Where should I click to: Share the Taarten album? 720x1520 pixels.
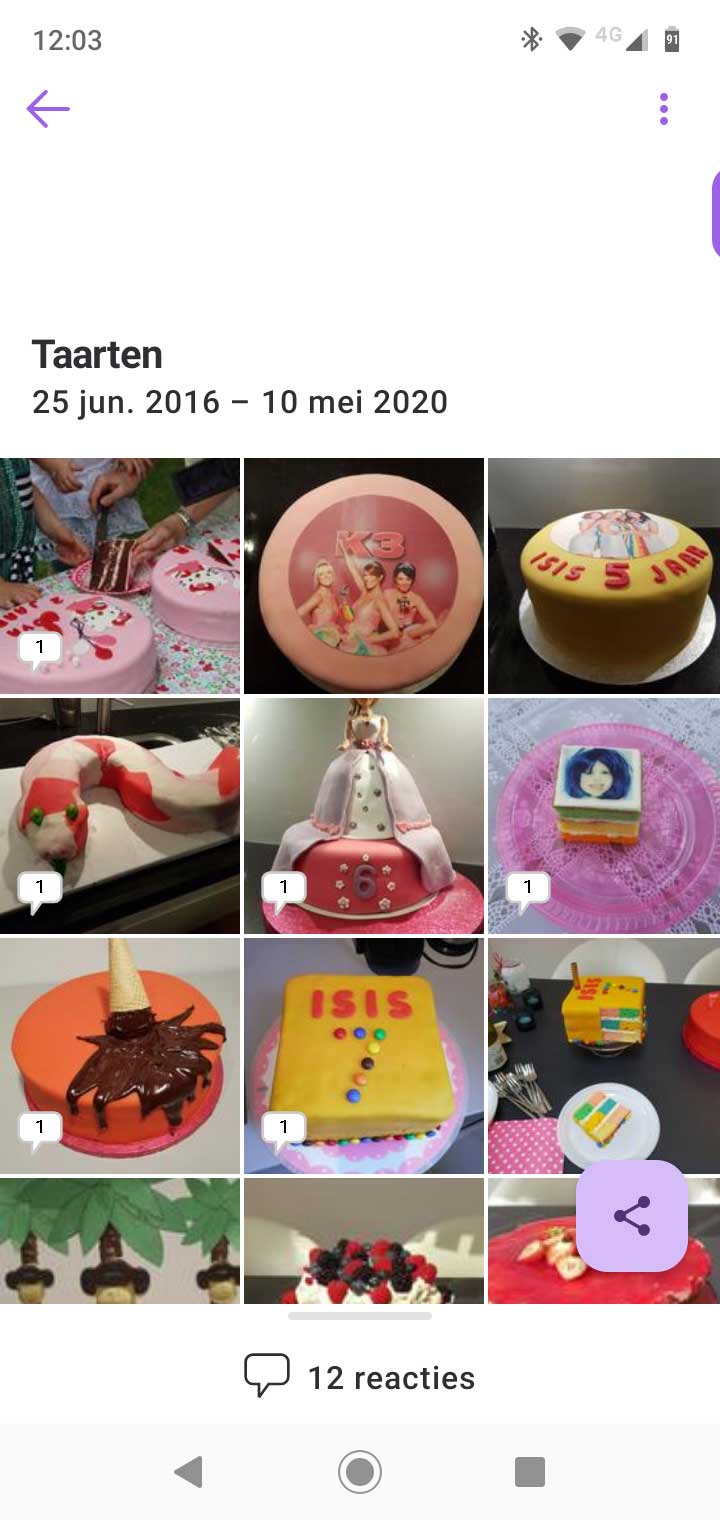pos(631,1216)
